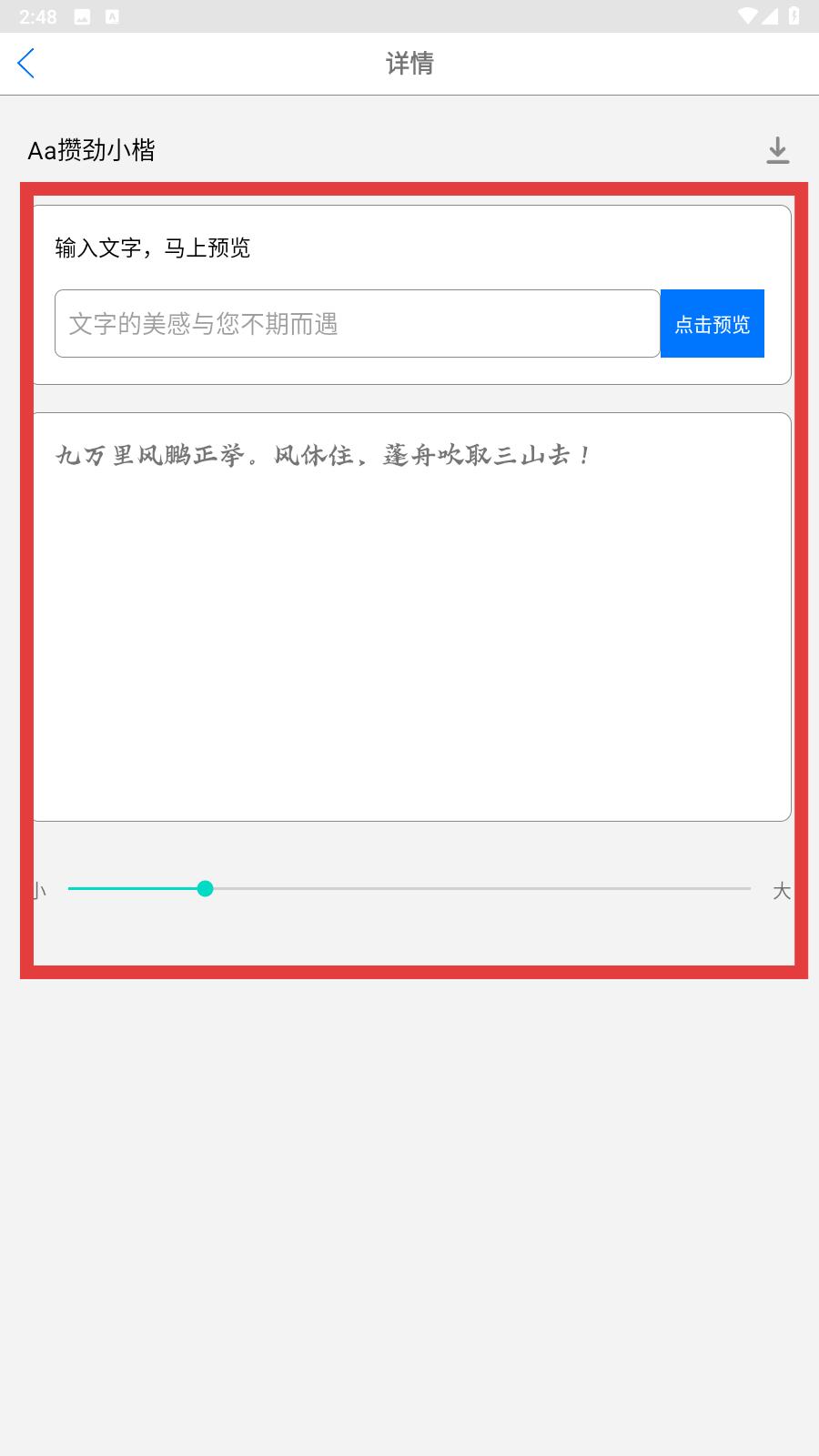Tap the 点击预览 button
This screenshot has width=819, height=1456.
tap(713, 324)
